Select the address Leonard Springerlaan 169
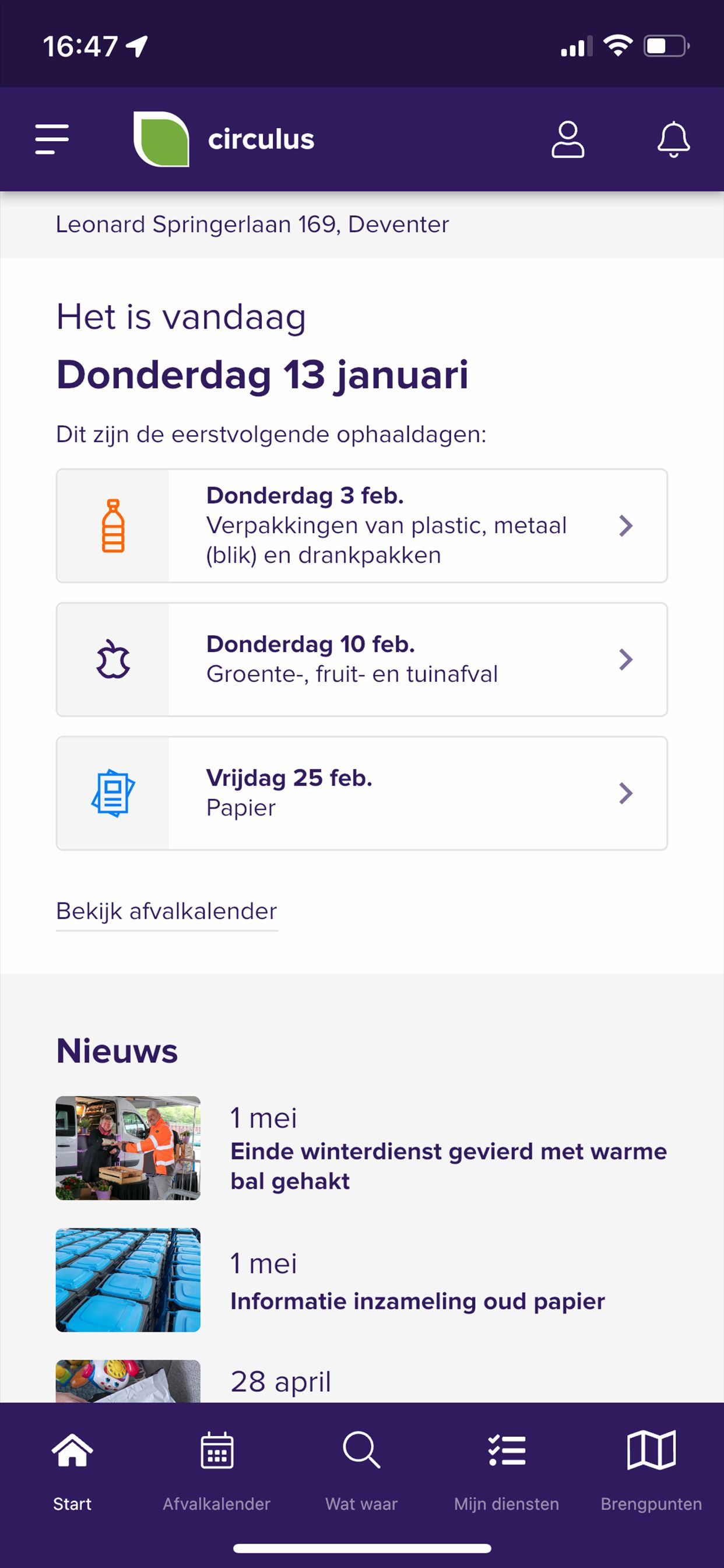The image size is (724, 1568). (252, 224)
